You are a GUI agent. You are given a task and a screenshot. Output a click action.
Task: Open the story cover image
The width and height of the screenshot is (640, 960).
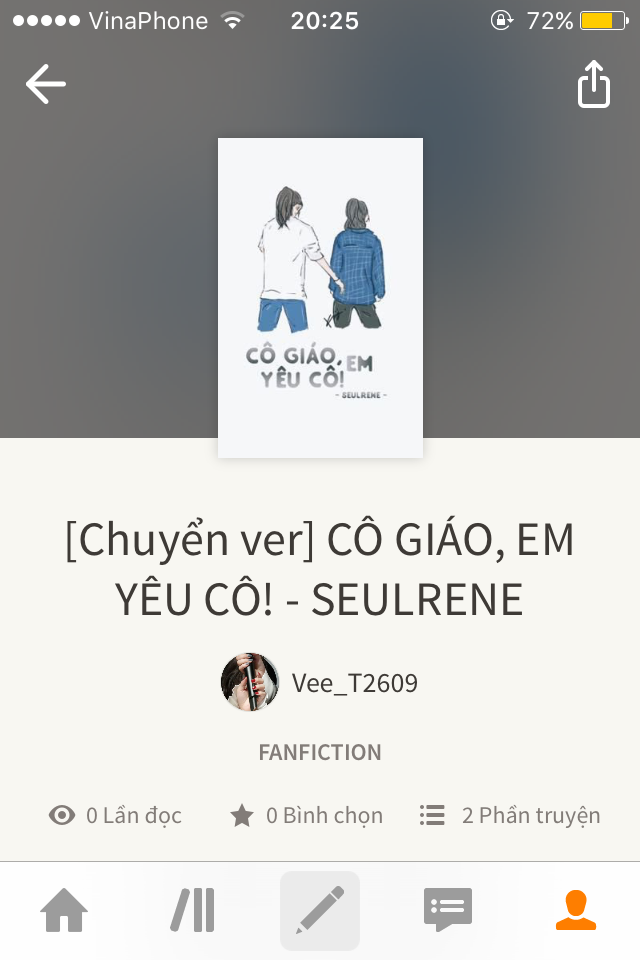[320, 298]
